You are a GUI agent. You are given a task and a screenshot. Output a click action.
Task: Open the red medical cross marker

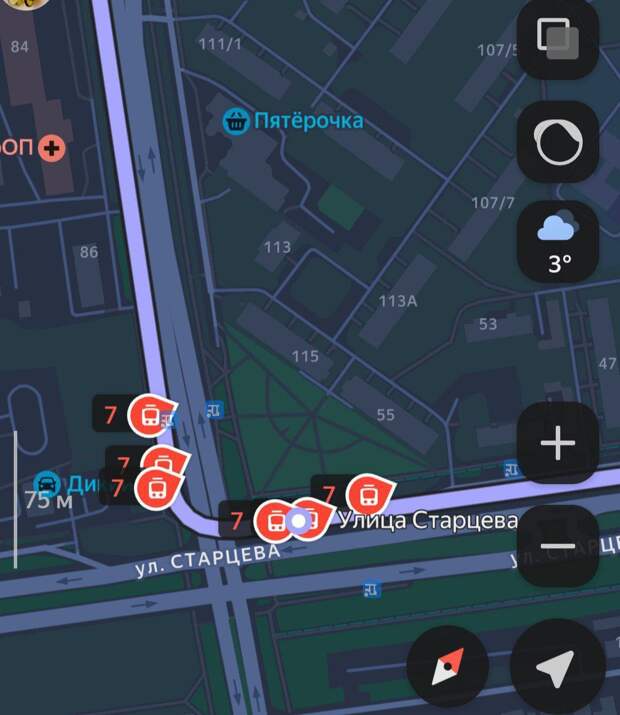(x=52, y=148)
